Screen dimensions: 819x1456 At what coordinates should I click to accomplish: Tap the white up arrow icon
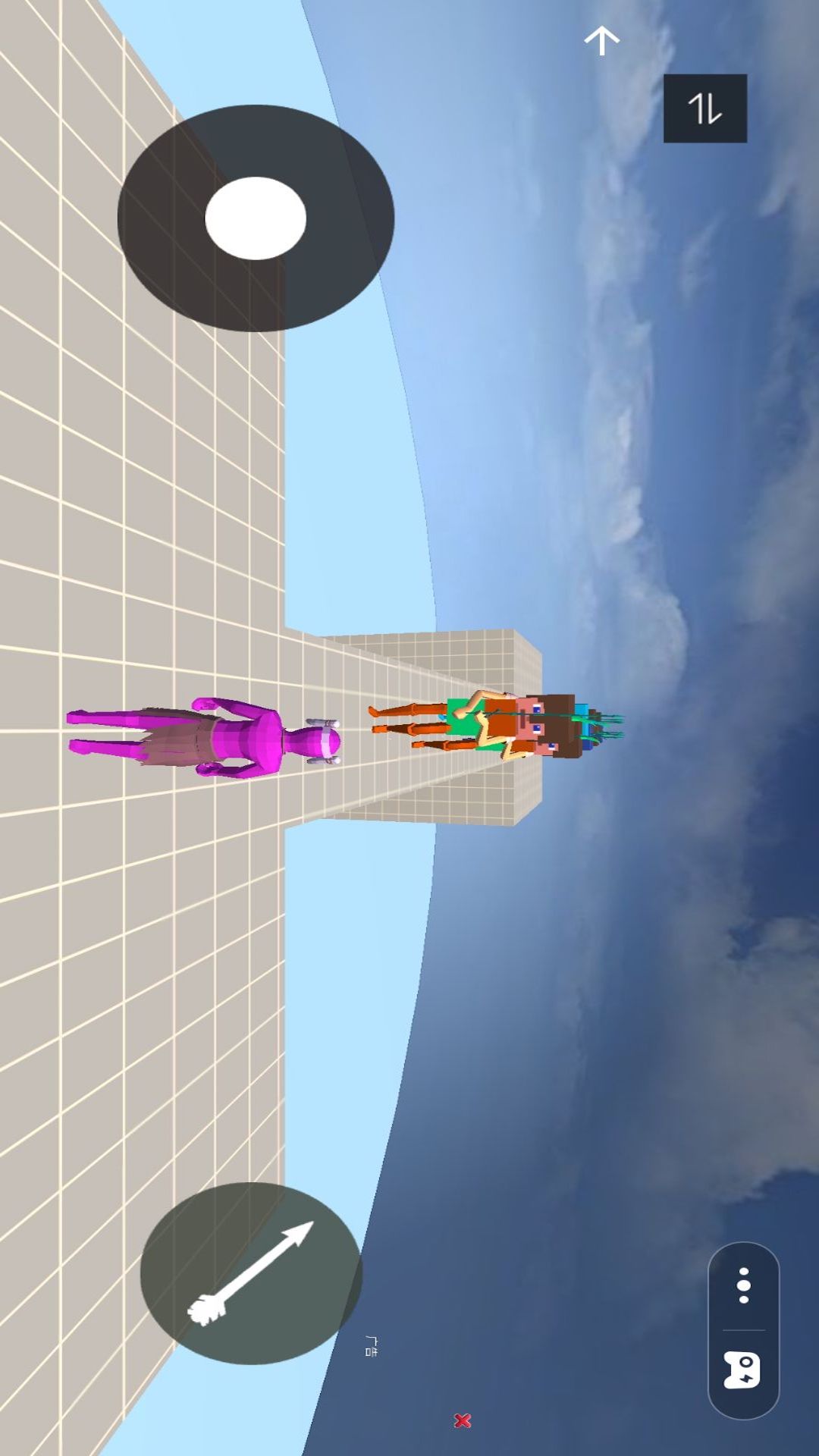[602, 41]
